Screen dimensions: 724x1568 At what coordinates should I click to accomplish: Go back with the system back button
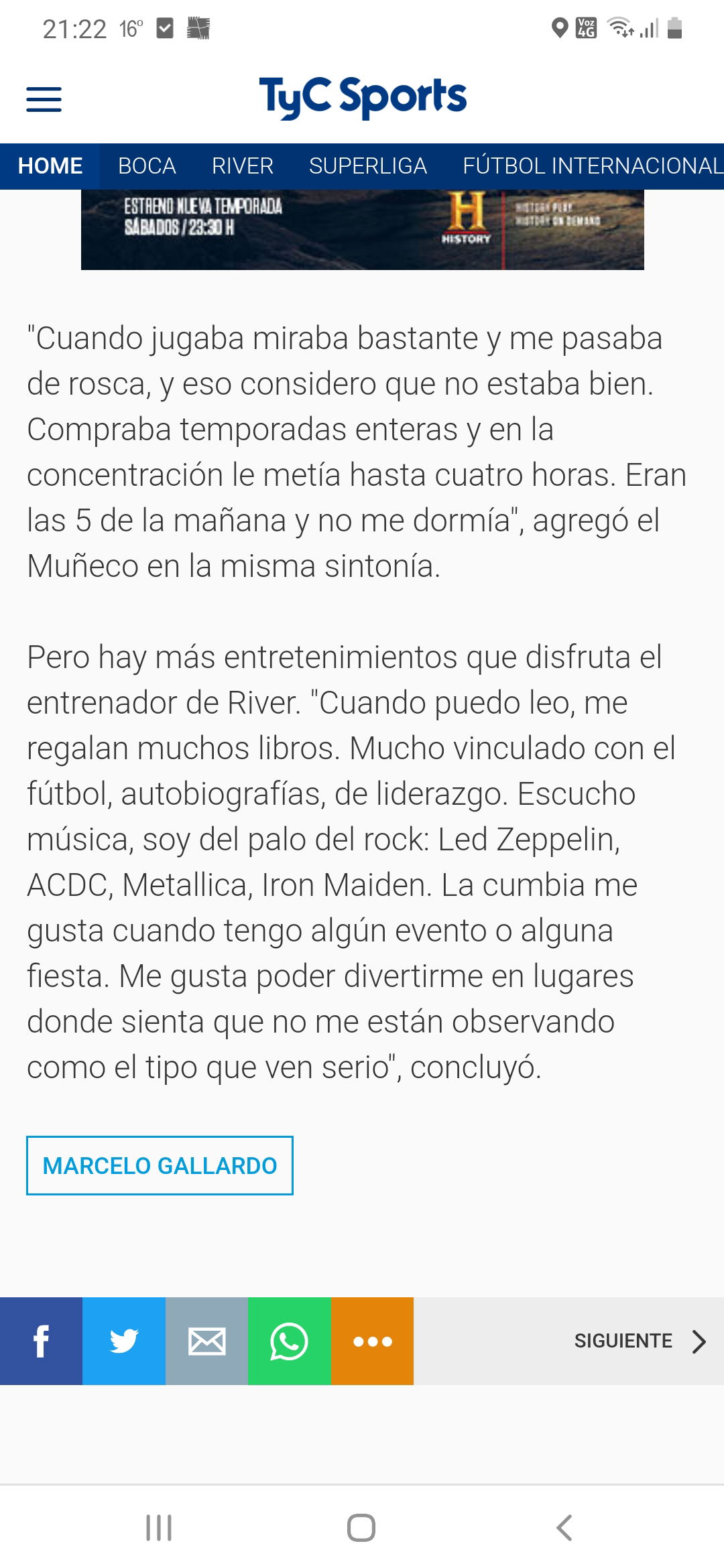point(564,1528)
